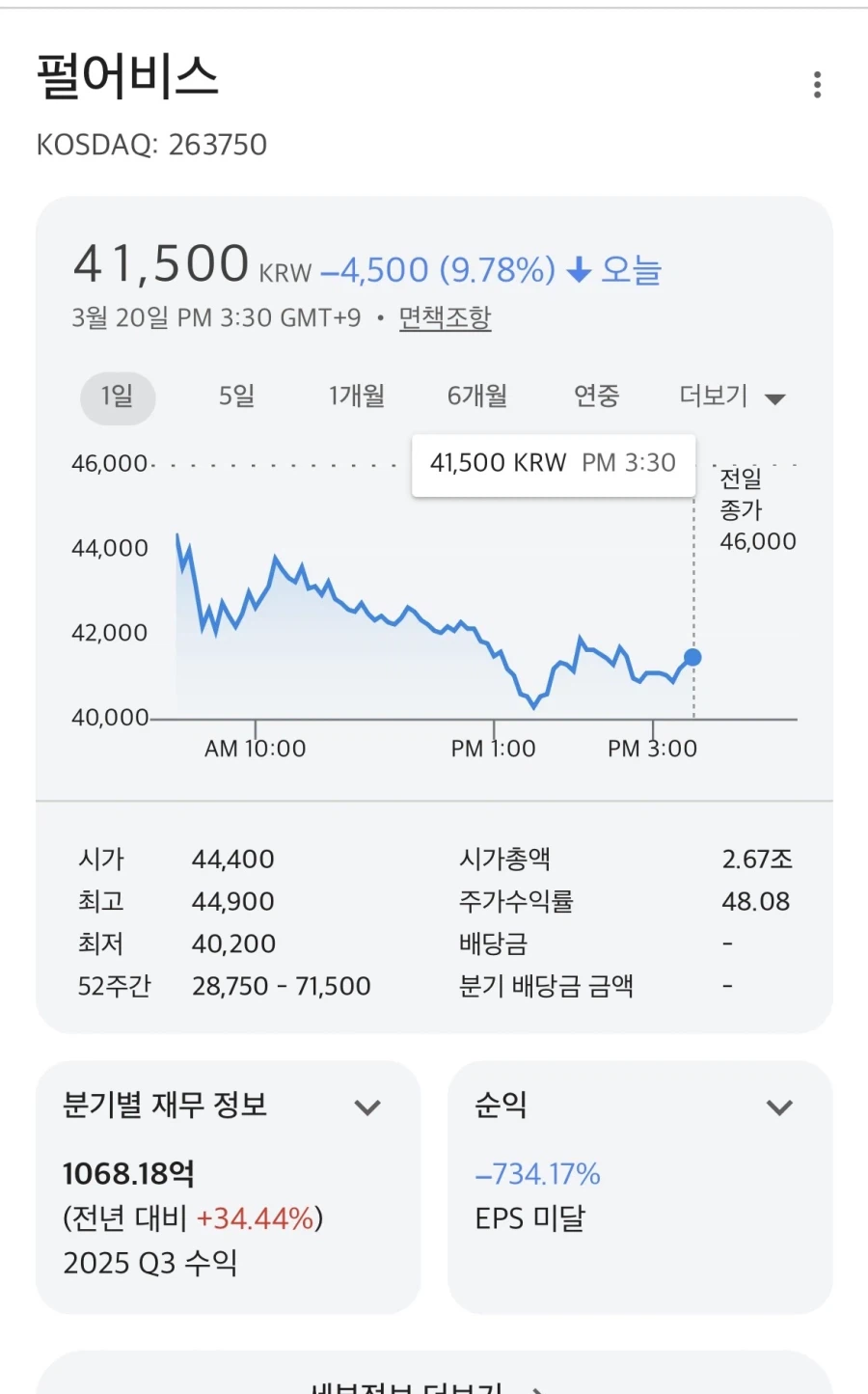Click the 41,500 KRW tooltip on chart
The height and width of the screenshot is (1394, 868).
pyautogui.click(x=553, y=464)
